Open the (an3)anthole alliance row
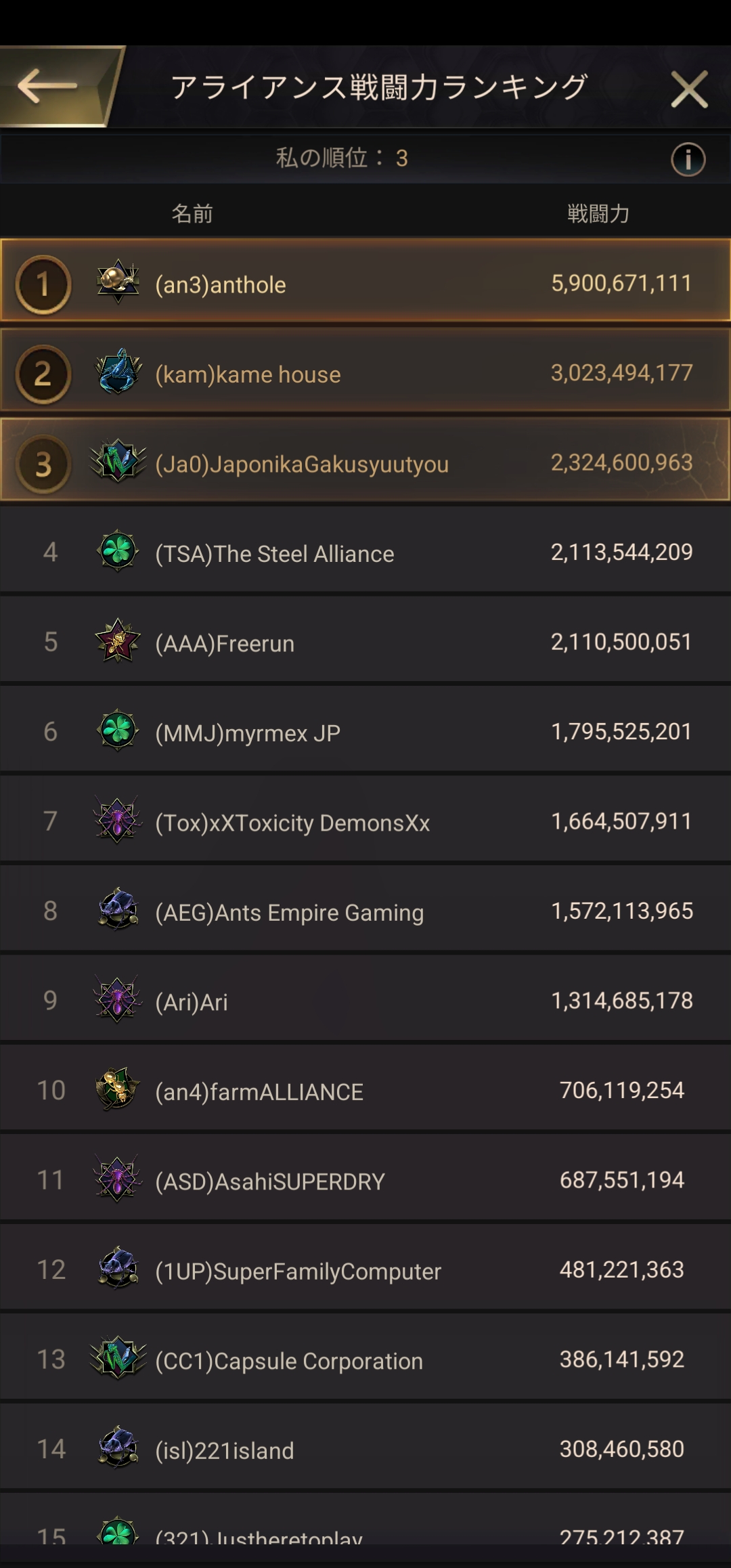The width and height of the screenshot is (731, 1568). [x=365, y=280]
